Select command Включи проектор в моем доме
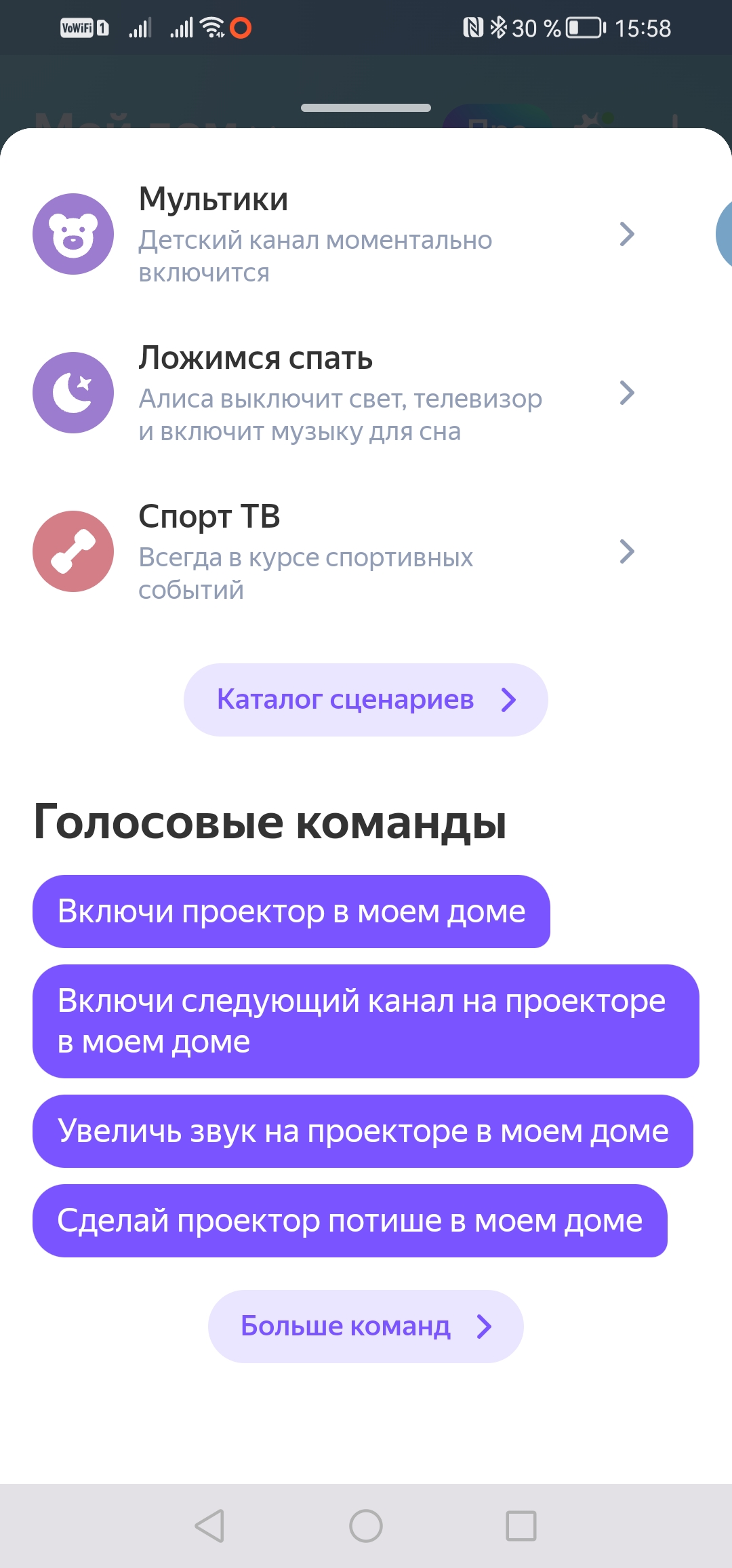732x1568 pixels. [291, 911]
